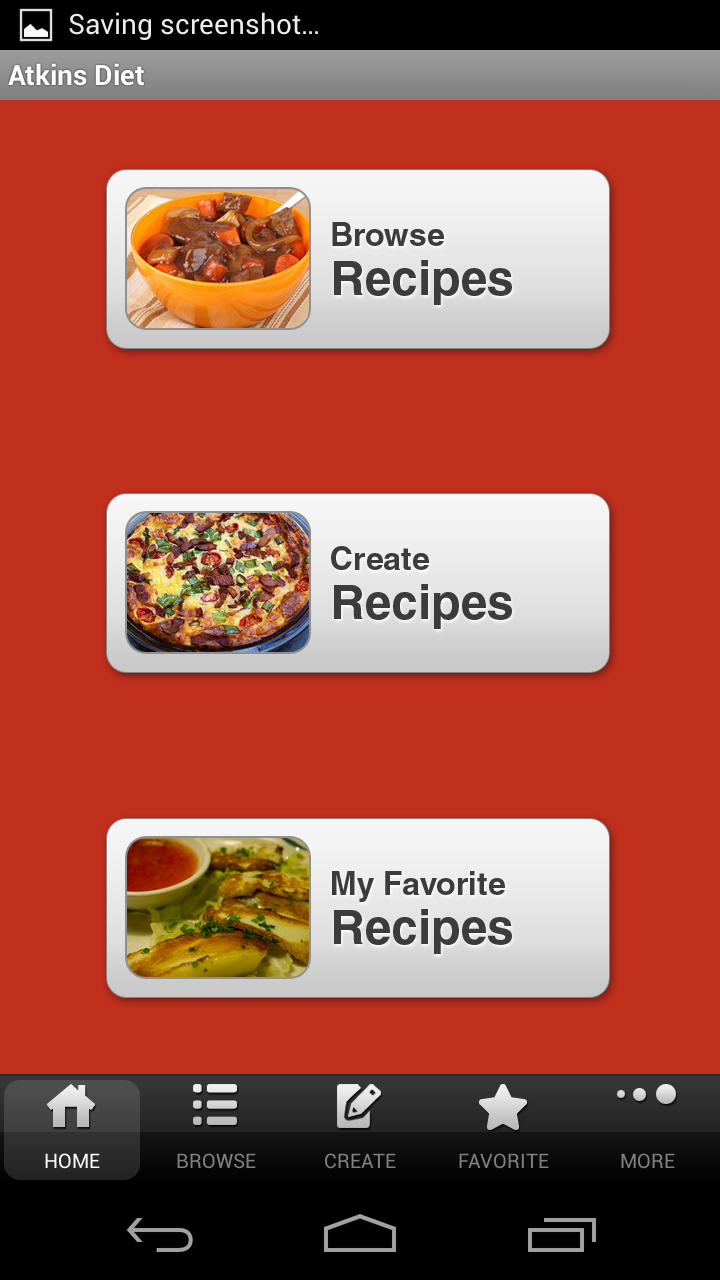
Task: Select the HOME label in navigation bar
Action: [70, 1161]
